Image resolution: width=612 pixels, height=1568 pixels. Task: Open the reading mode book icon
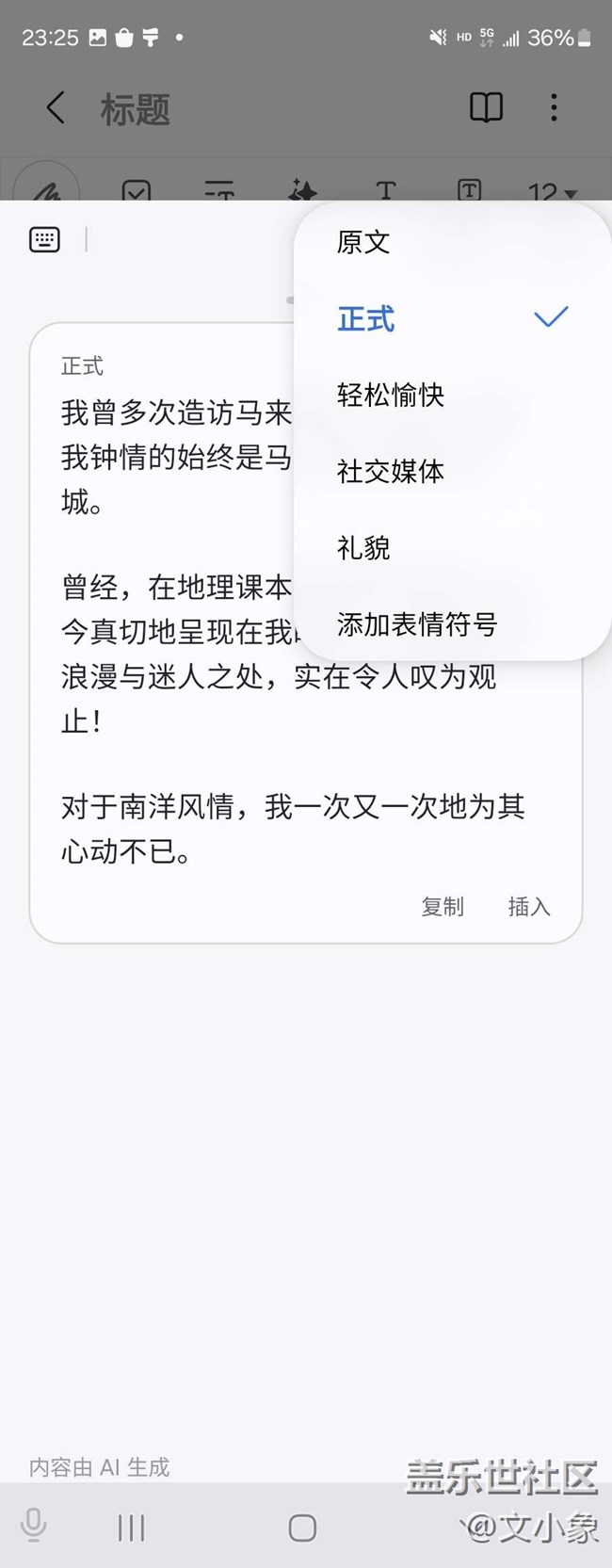click(x=486, y=108)
